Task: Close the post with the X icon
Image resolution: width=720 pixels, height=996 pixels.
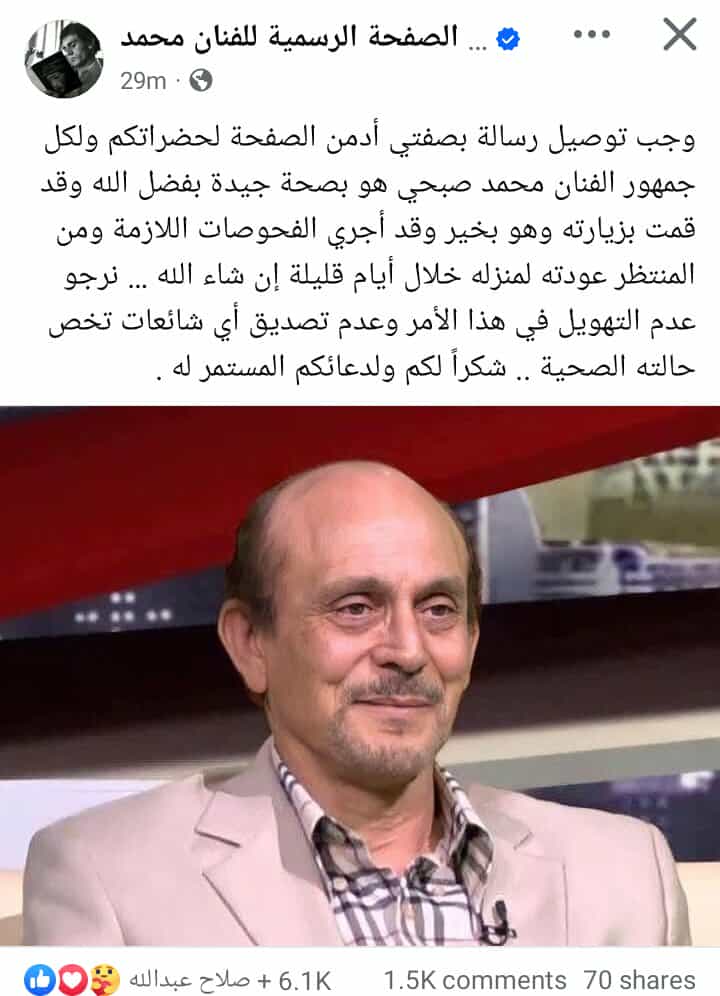Action: click(680, 36)
